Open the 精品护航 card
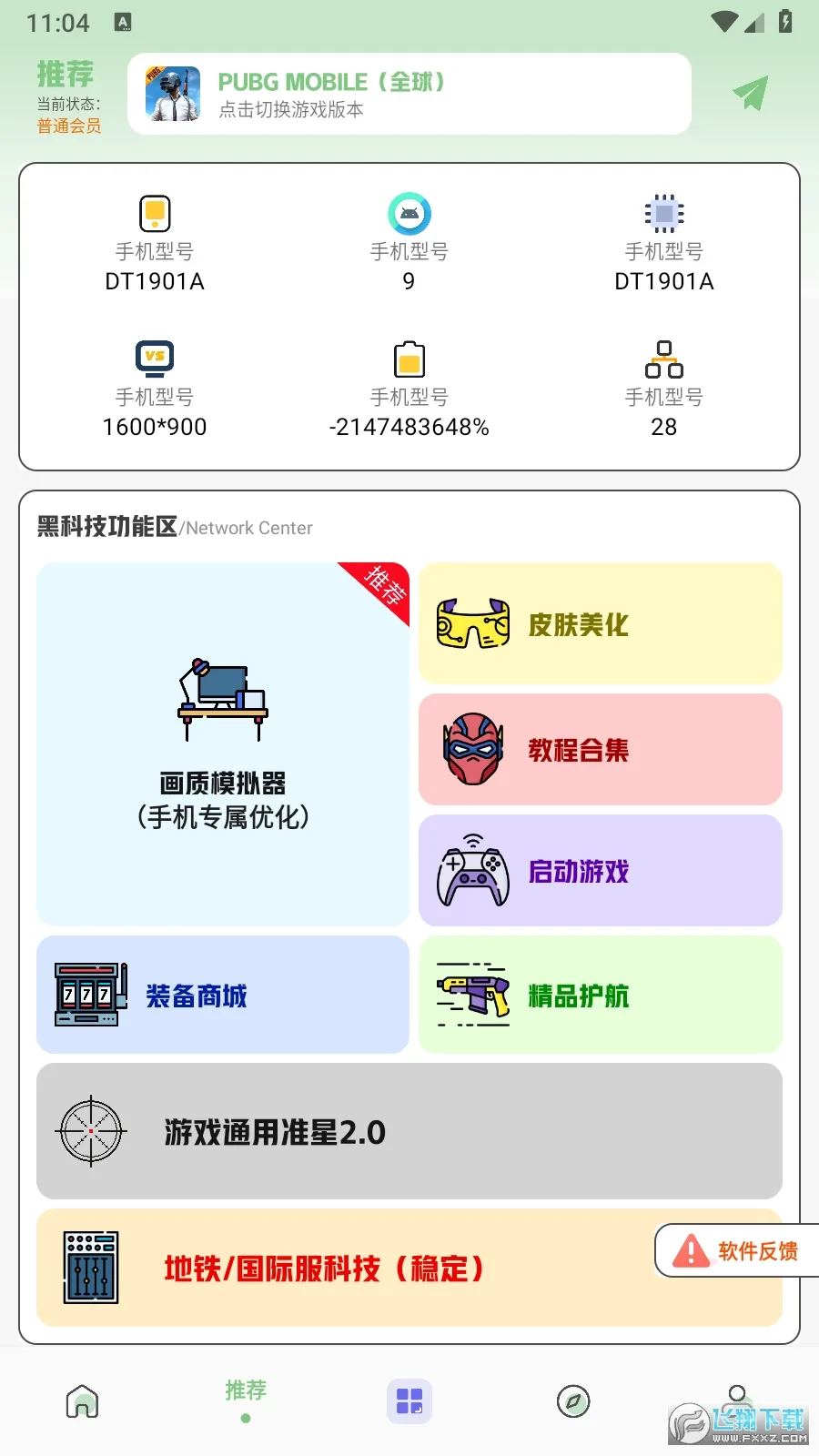This screenshot has width=819, height=1456. coord(600,995)
